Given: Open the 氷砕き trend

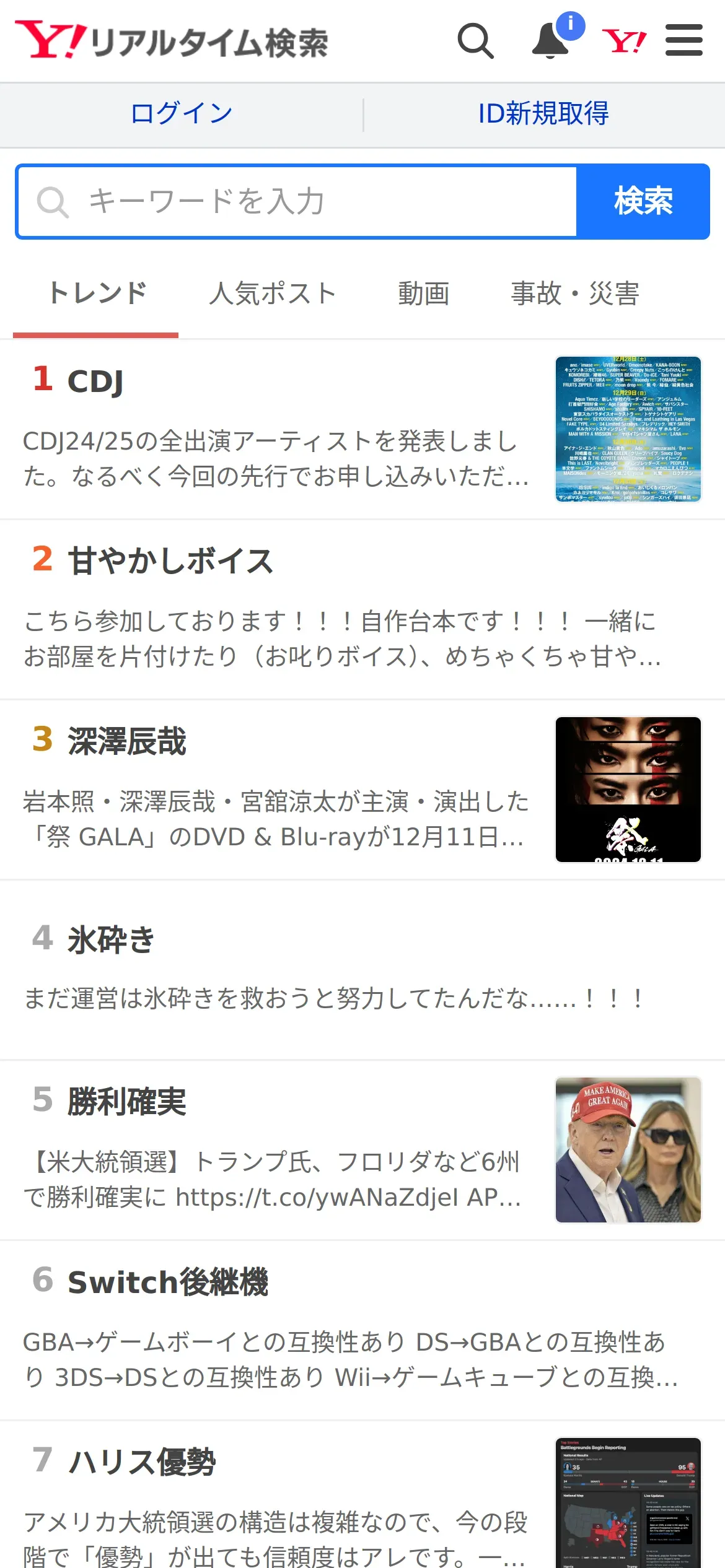Looking at the screenshot, I should click(362, 970).
